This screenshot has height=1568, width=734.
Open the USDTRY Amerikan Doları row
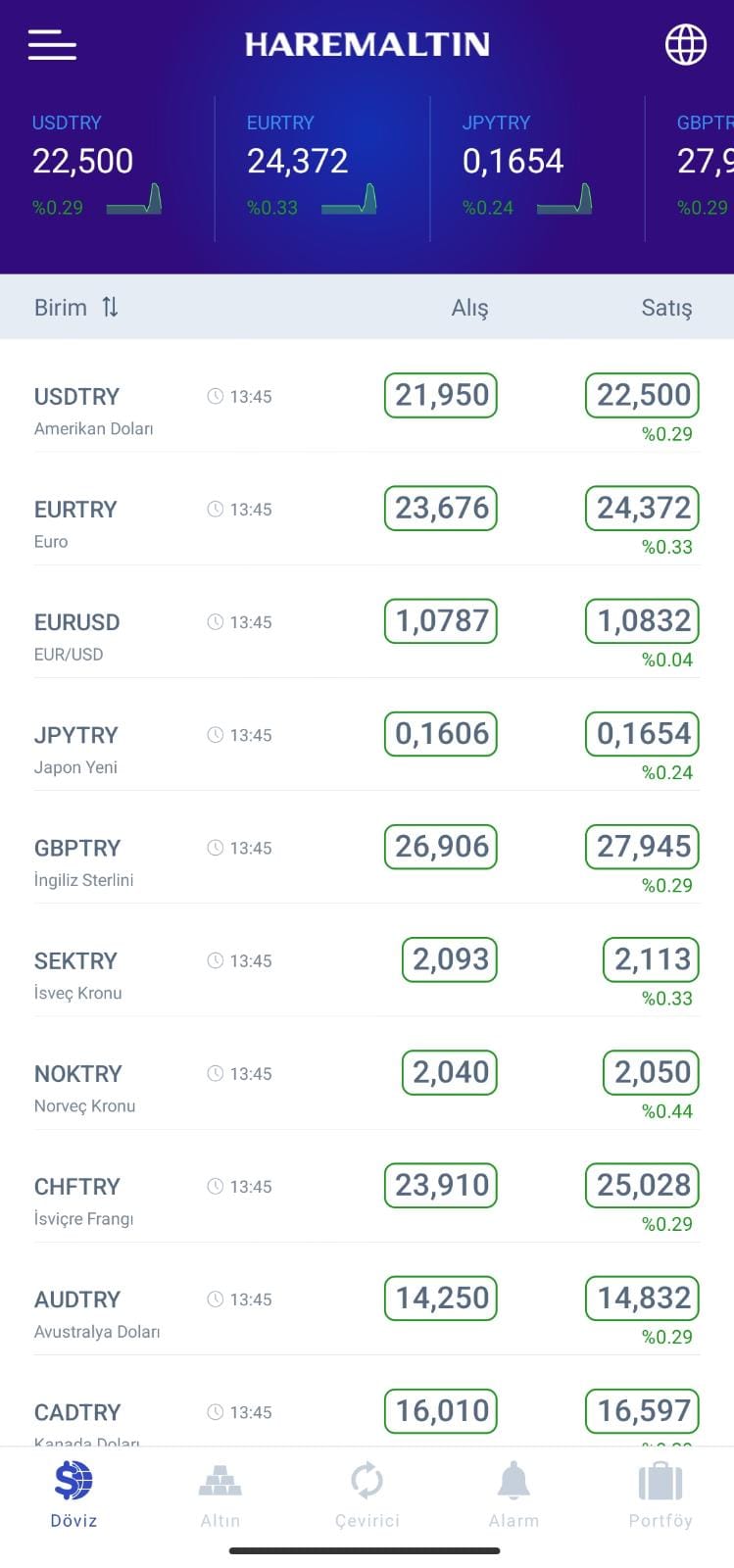coord(94,410)
